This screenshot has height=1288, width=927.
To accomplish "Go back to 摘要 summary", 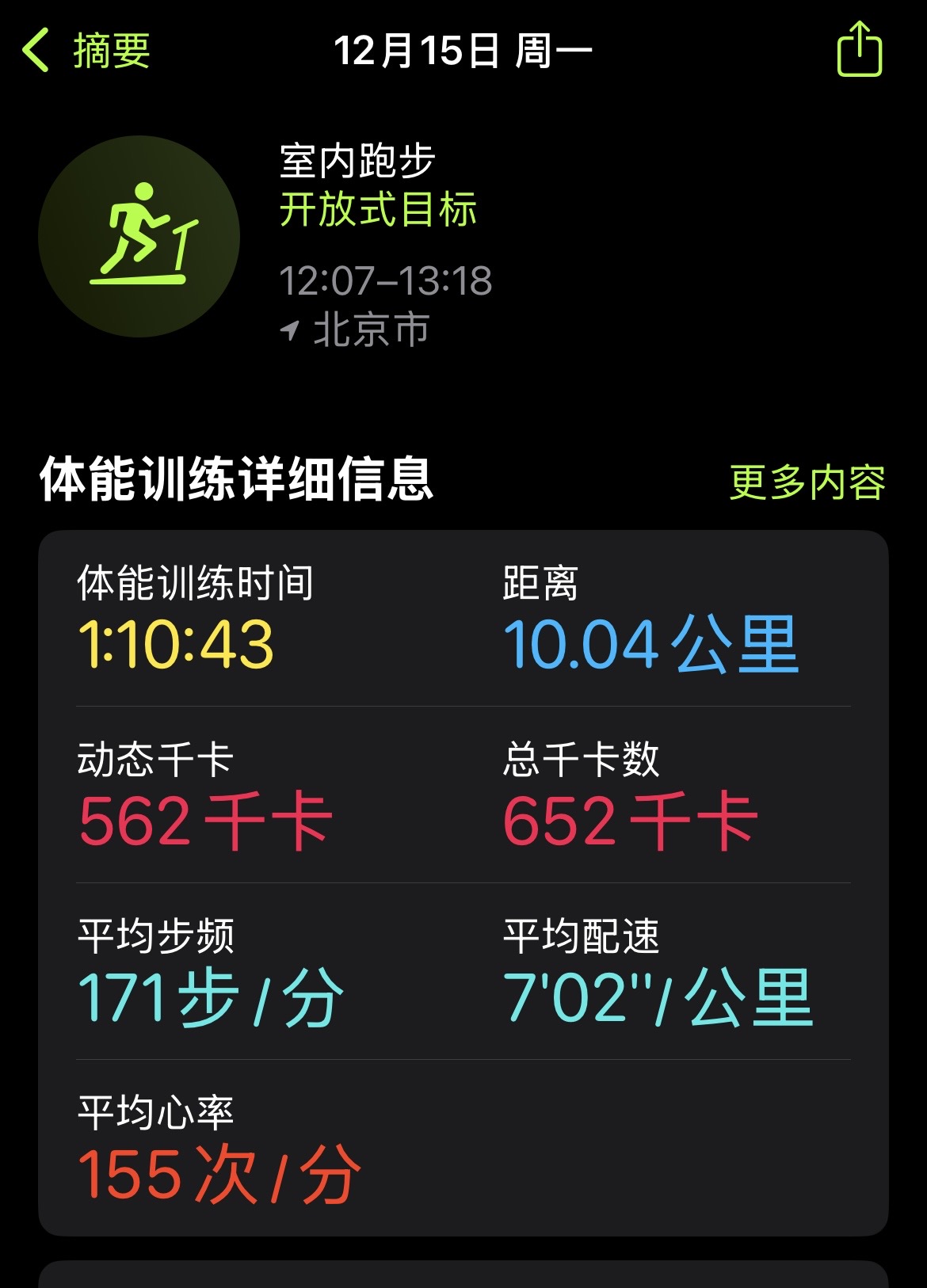I will point(86,51).
